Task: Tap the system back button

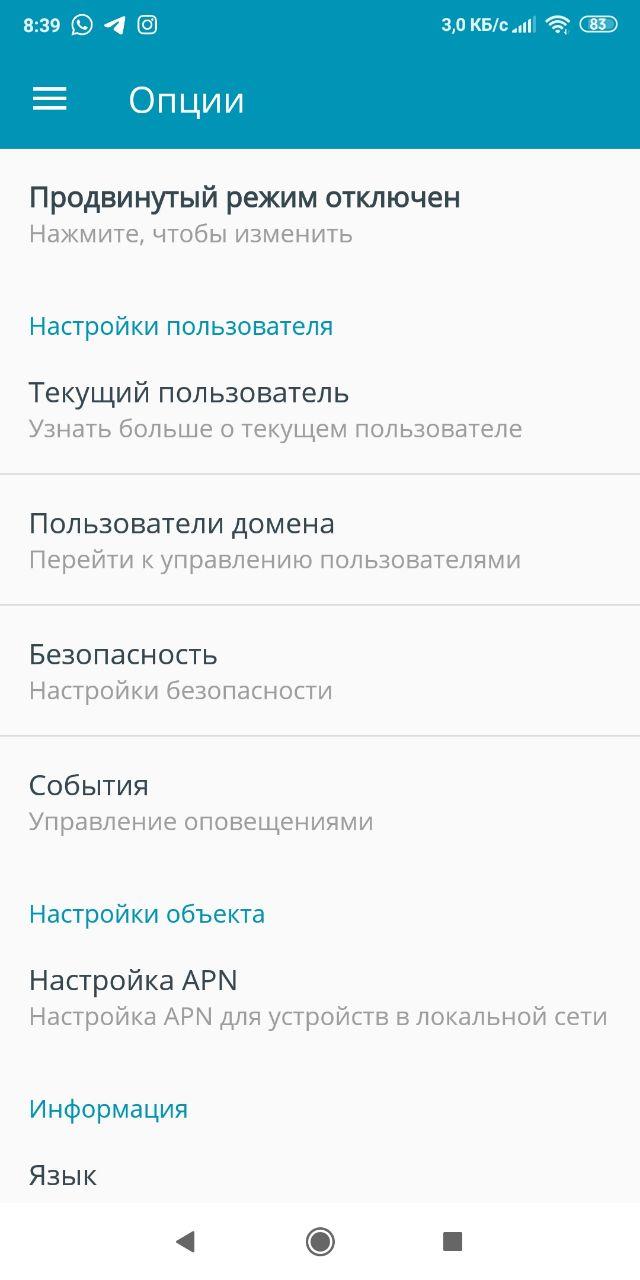Action: (185, 1242)
